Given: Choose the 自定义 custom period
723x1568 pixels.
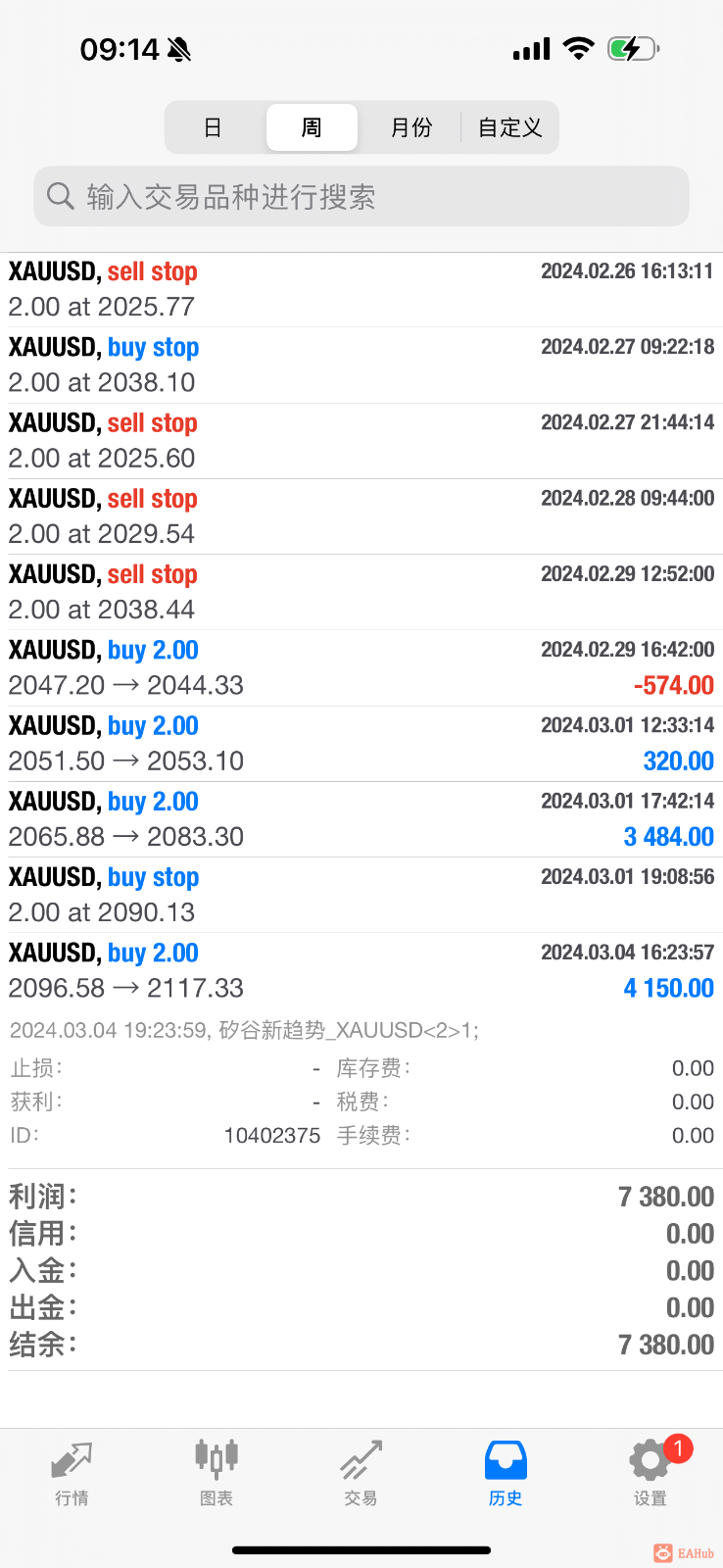Looking at the screenshot, I should [x=509, y=127].
